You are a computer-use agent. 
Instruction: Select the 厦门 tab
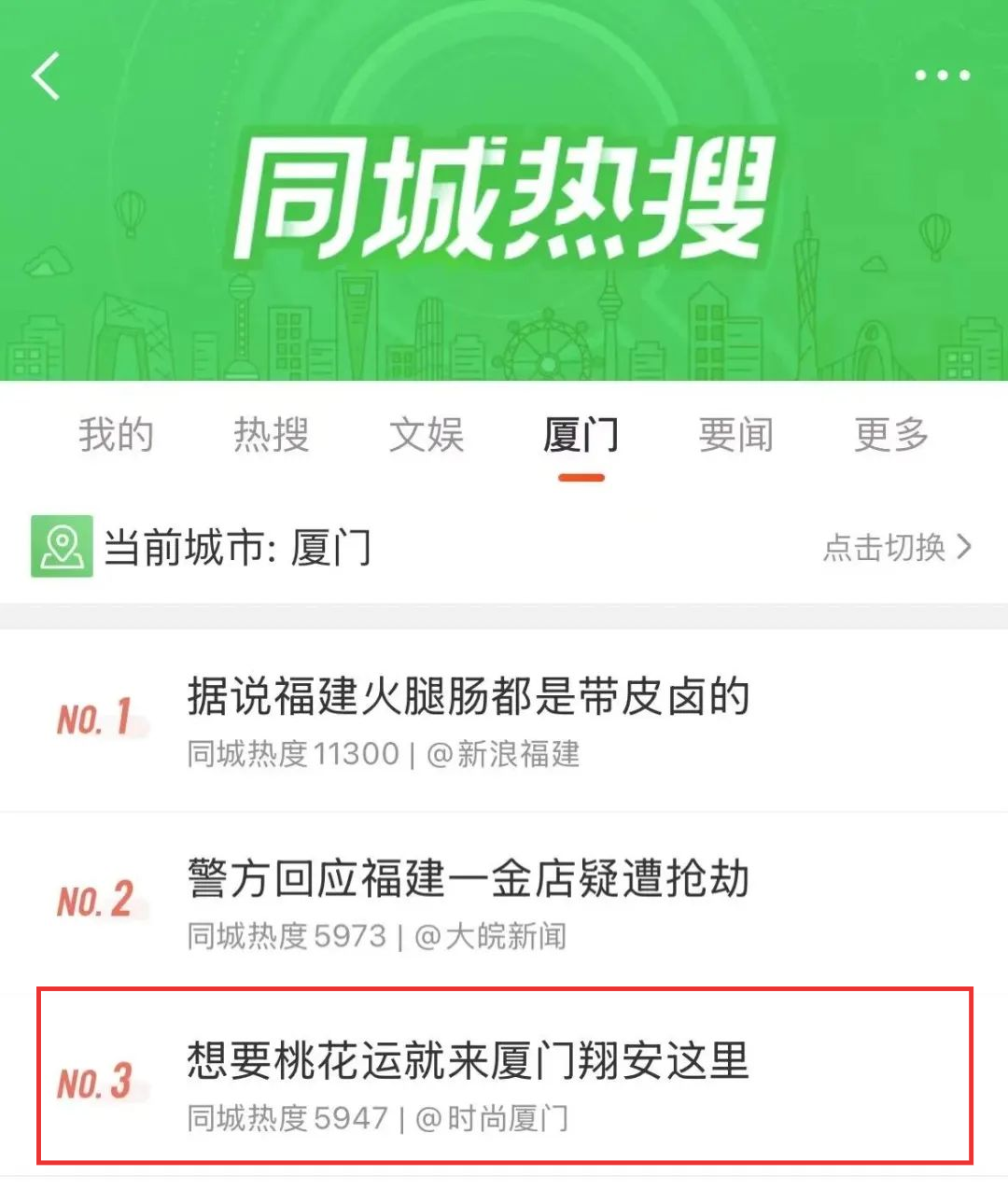(581, 435)
